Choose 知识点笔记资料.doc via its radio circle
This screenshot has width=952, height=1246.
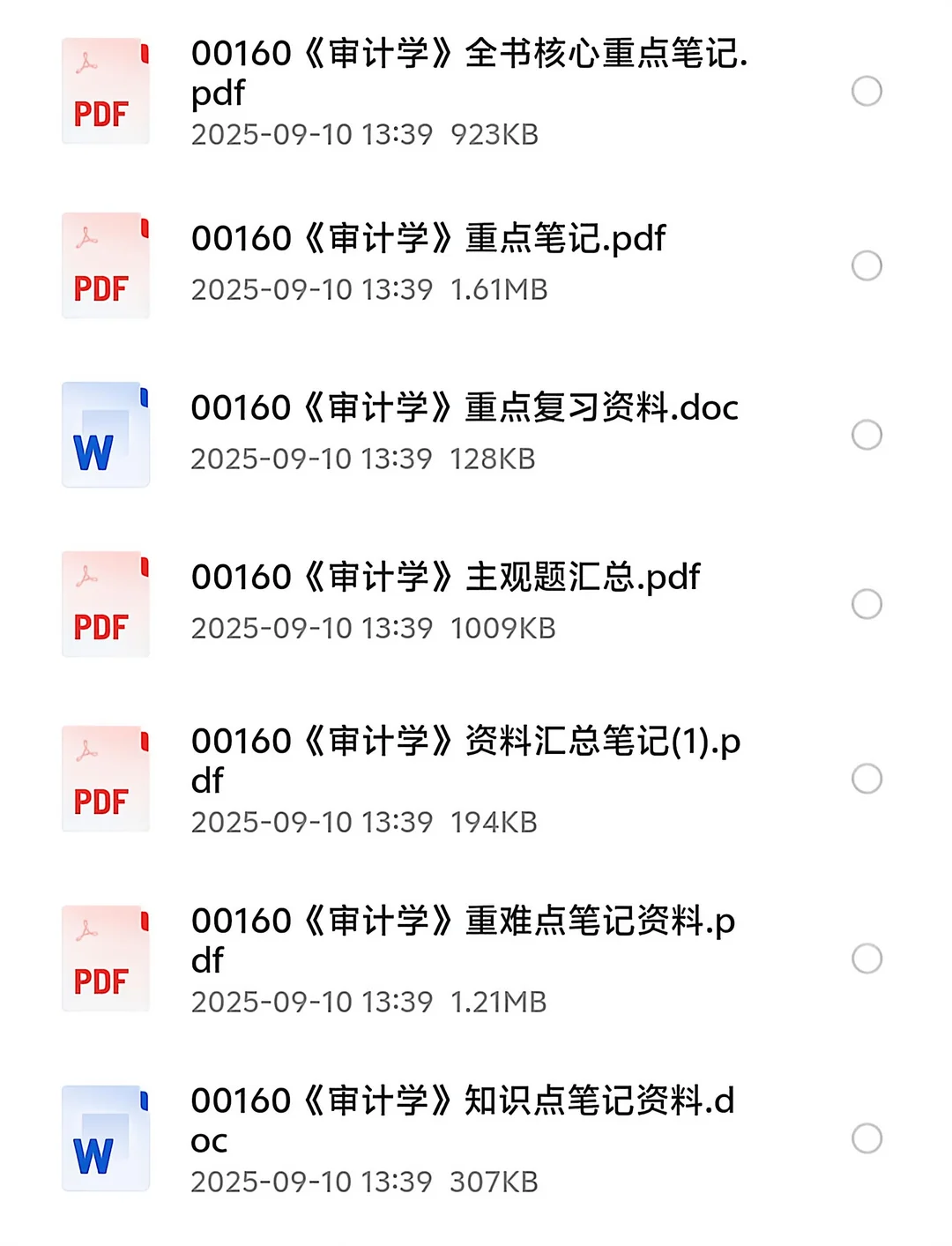(x=866, y=1138)
